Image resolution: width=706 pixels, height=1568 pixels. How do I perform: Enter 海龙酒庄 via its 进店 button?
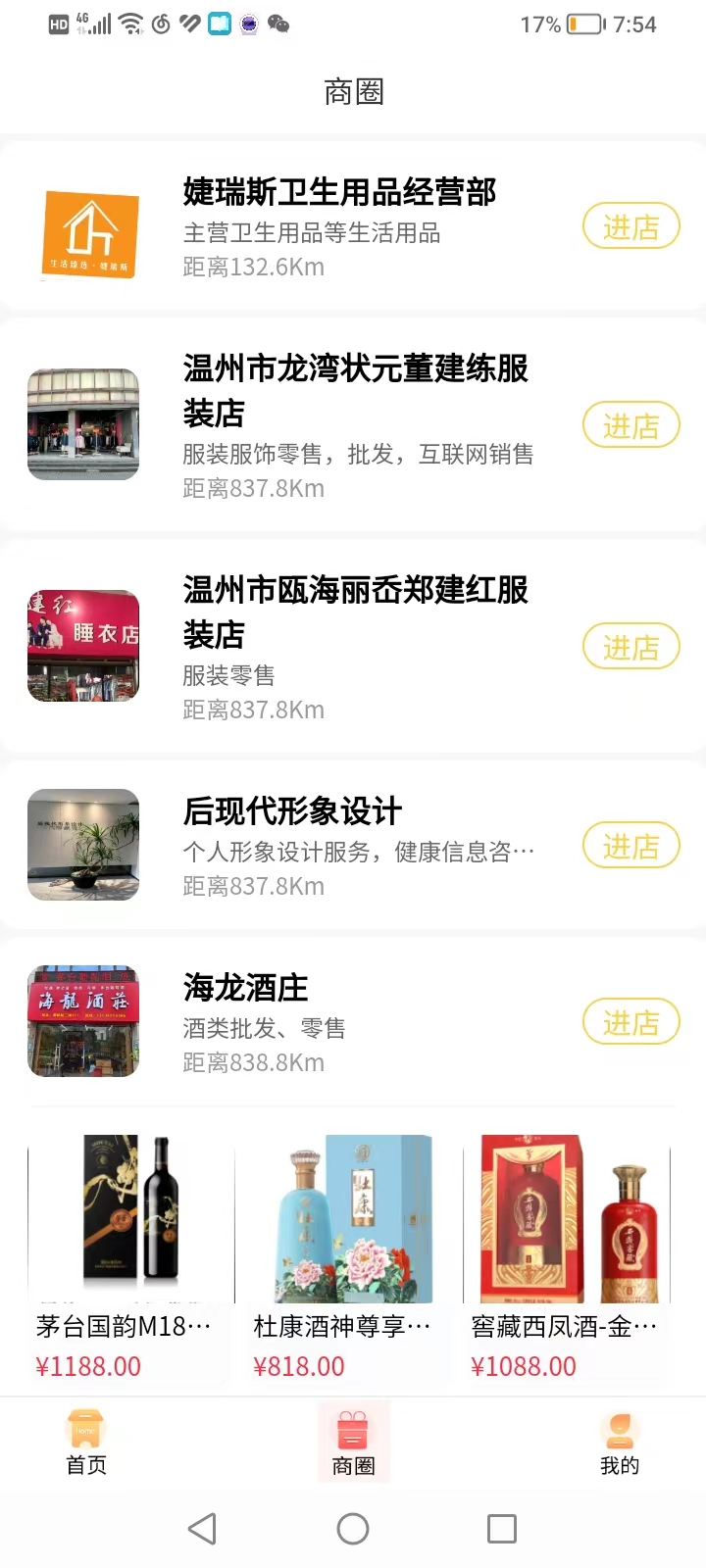click(x=630, y=1021)
